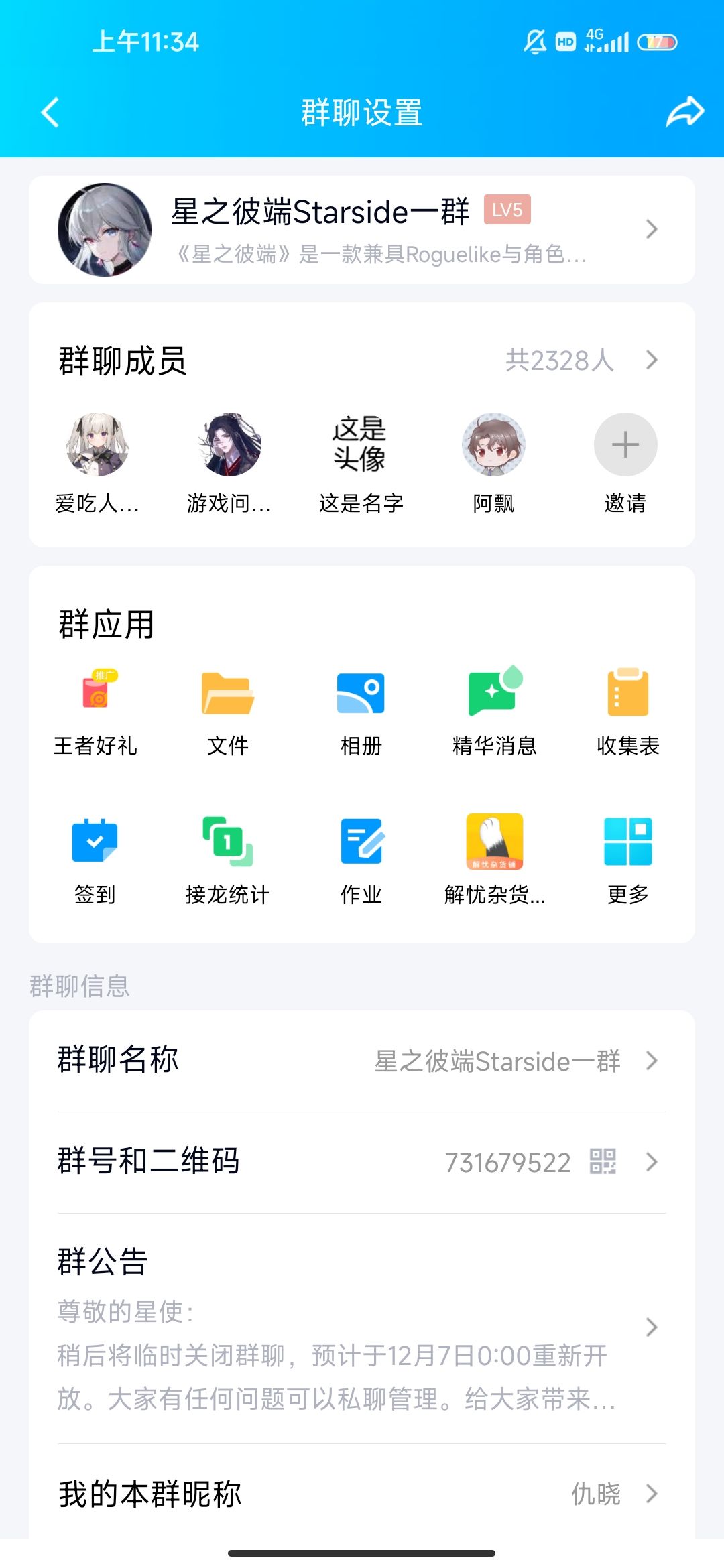Change 我的本群昵称

362,1494
